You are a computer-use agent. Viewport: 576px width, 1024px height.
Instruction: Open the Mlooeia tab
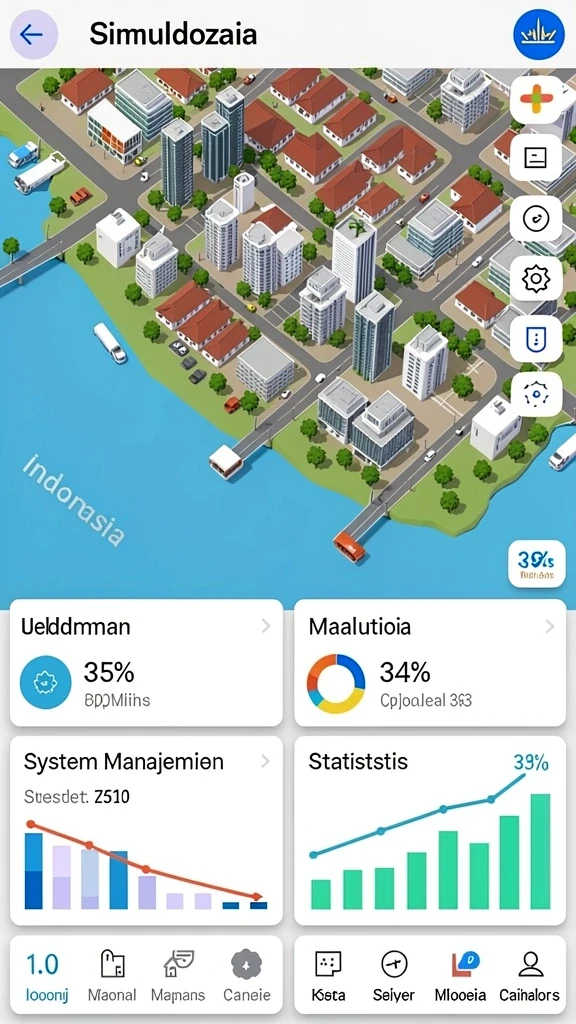tap(460, 976)
